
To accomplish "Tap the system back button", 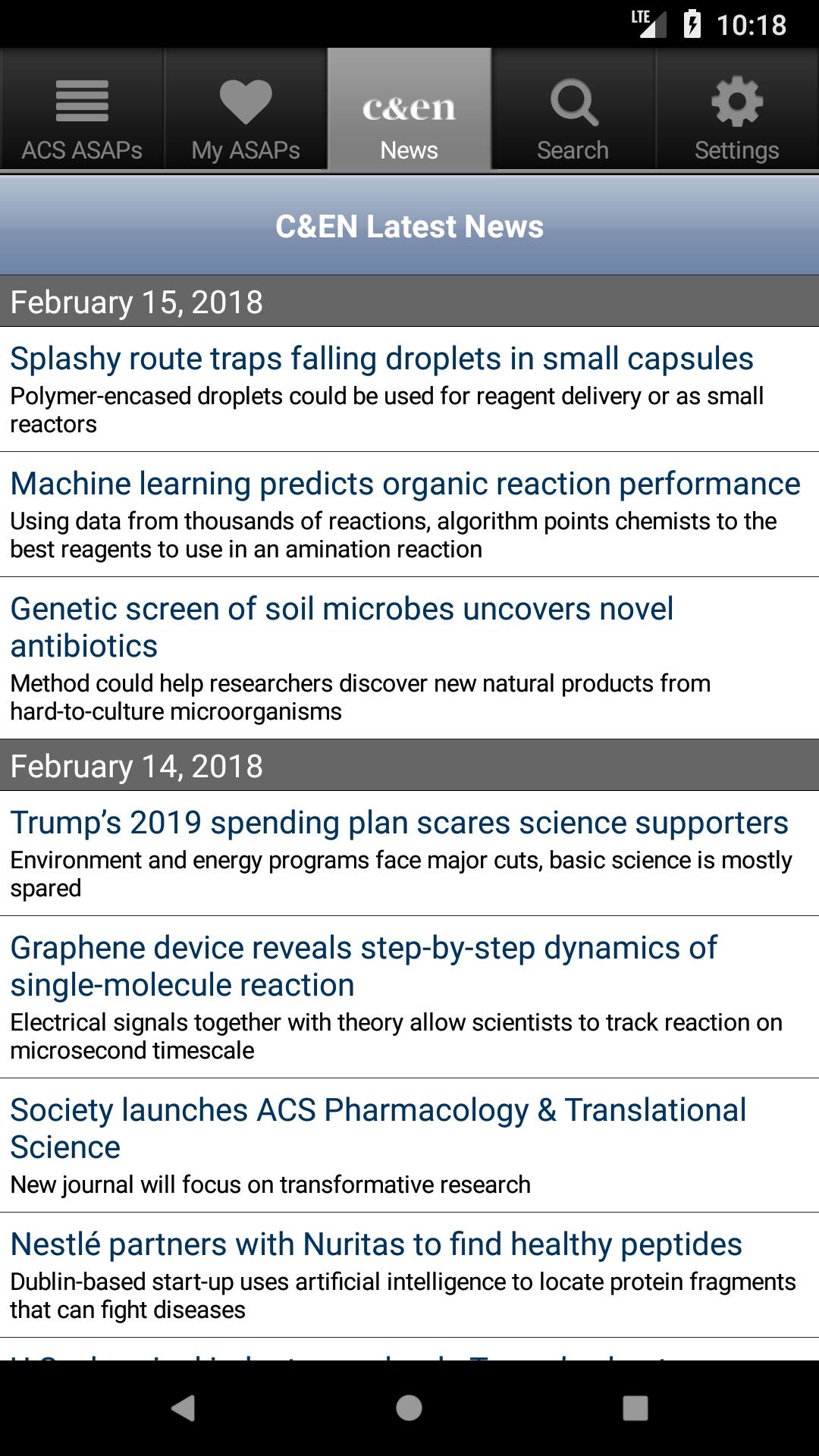I will (183, 1408).
